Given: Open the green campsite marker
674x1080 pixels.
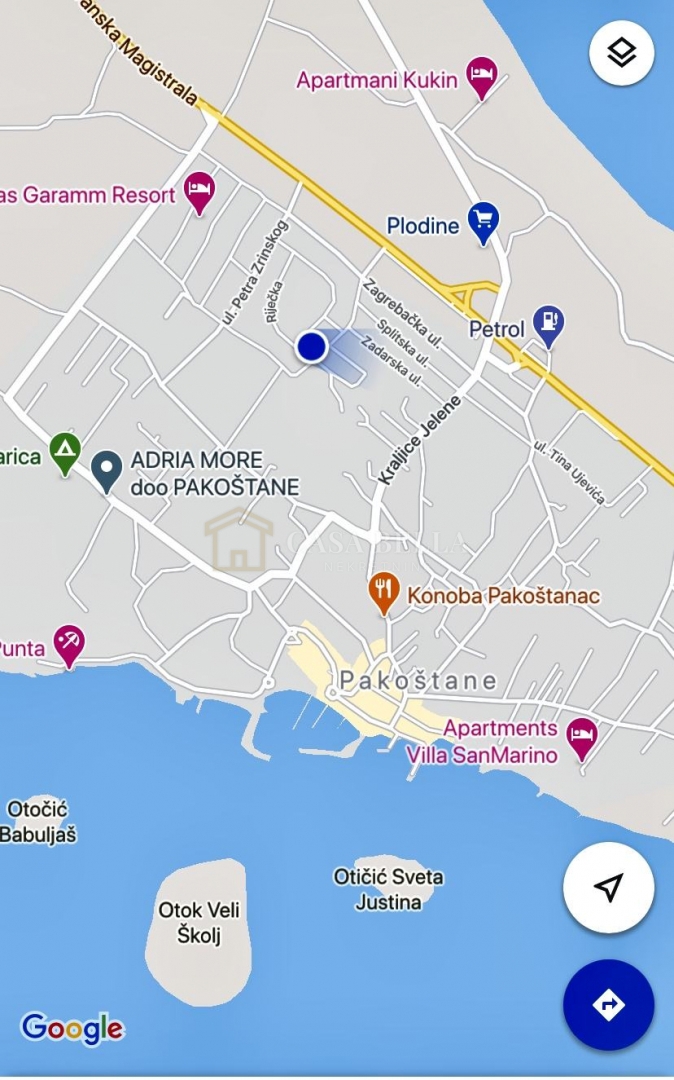Looking at the screenshot, I should coord(65,453).
